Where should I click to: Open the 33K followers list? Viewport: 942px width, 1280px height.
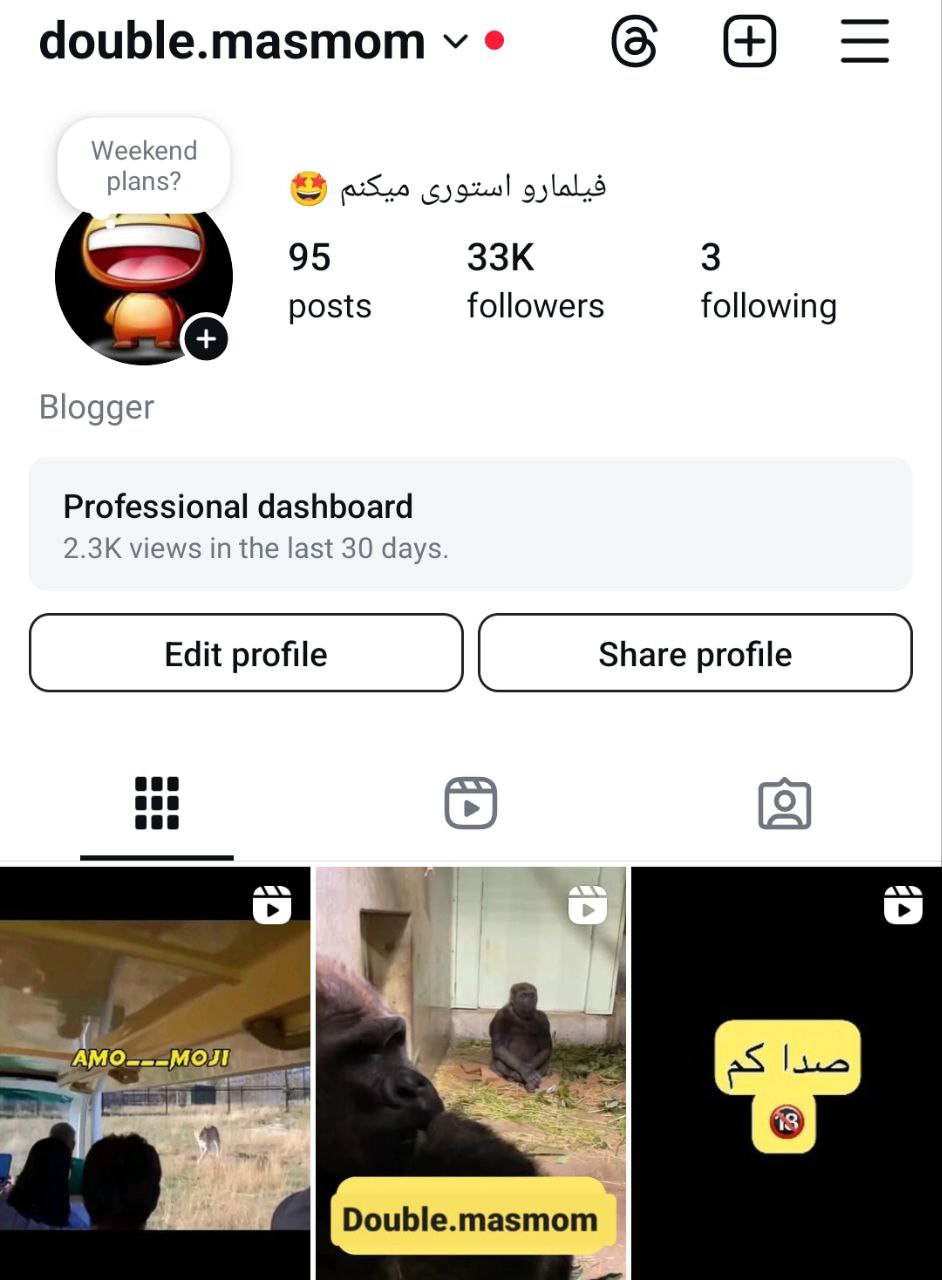click(x=535, y=280)
